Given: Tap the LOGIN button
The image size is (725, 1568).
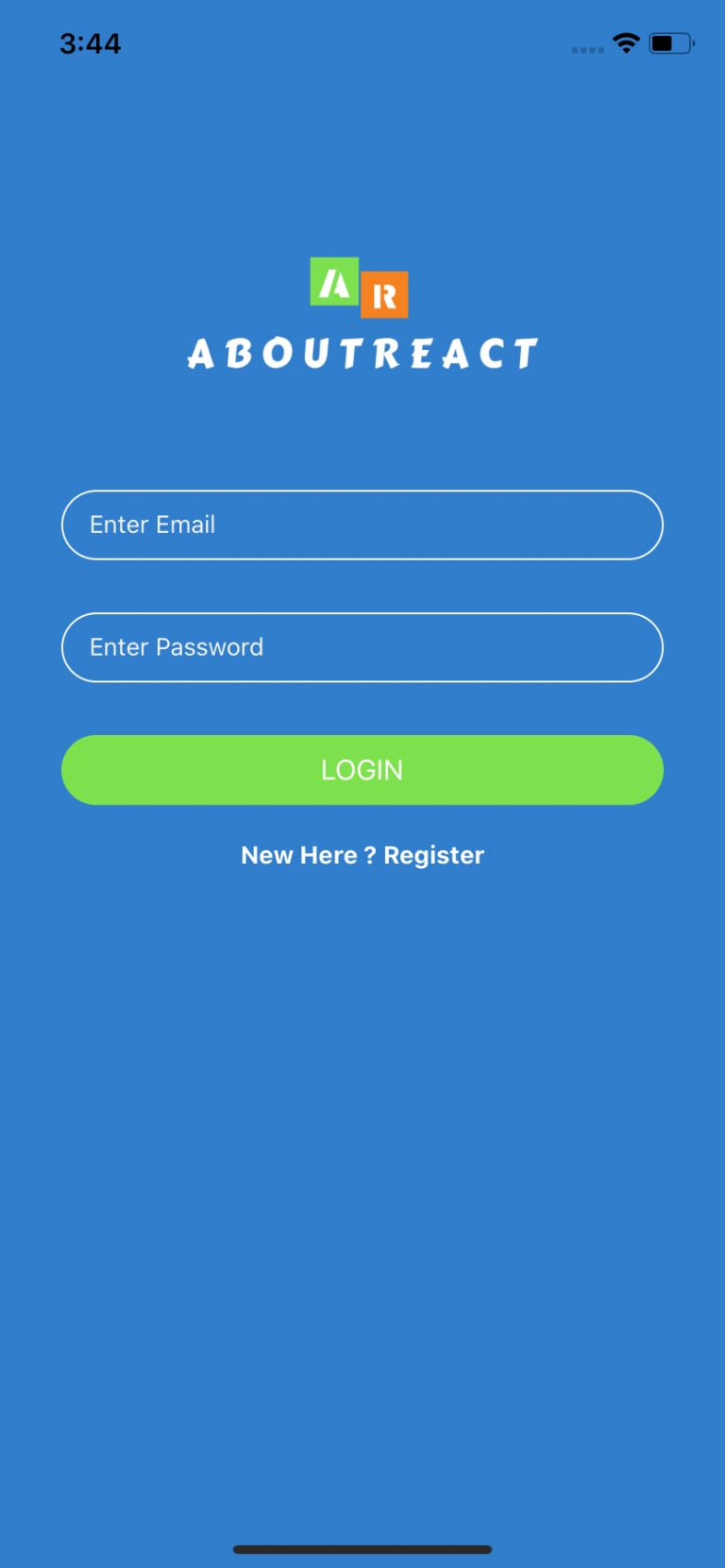Looking at the screenshot, I should [x=362, y=770].
